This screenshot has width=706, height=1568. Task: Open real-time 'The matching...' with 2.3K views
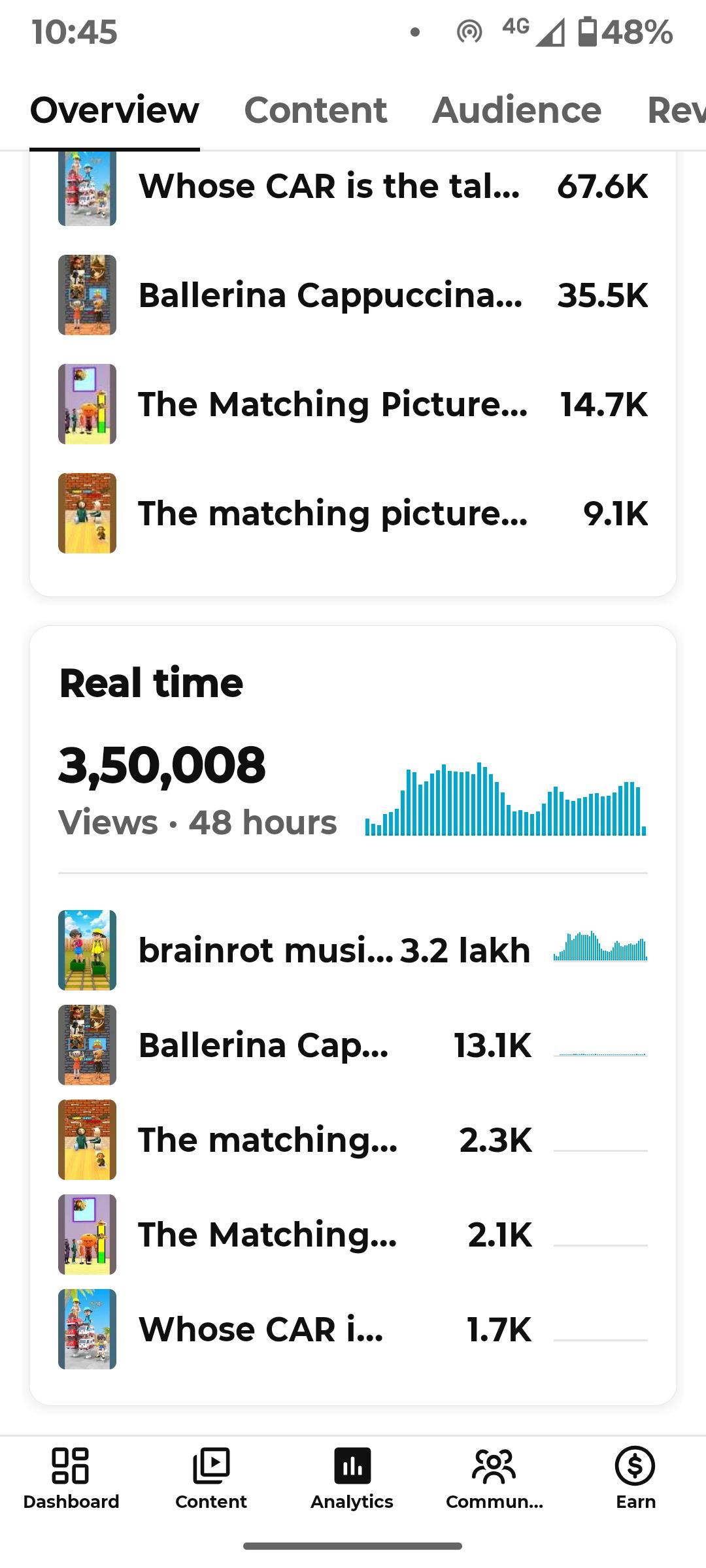353,1140
